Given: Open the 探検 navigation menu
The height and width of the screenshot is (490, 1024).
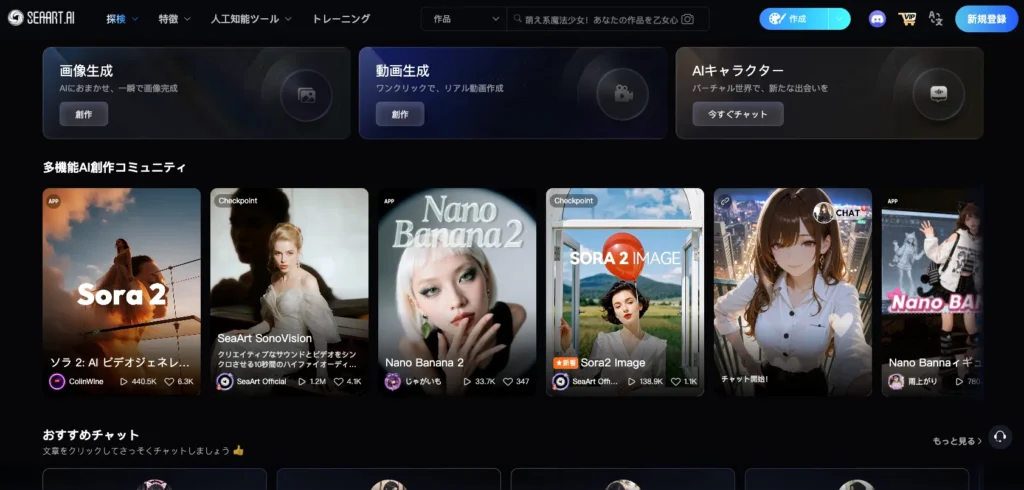Looking at the screenshot, I should (x=119, y=19).
